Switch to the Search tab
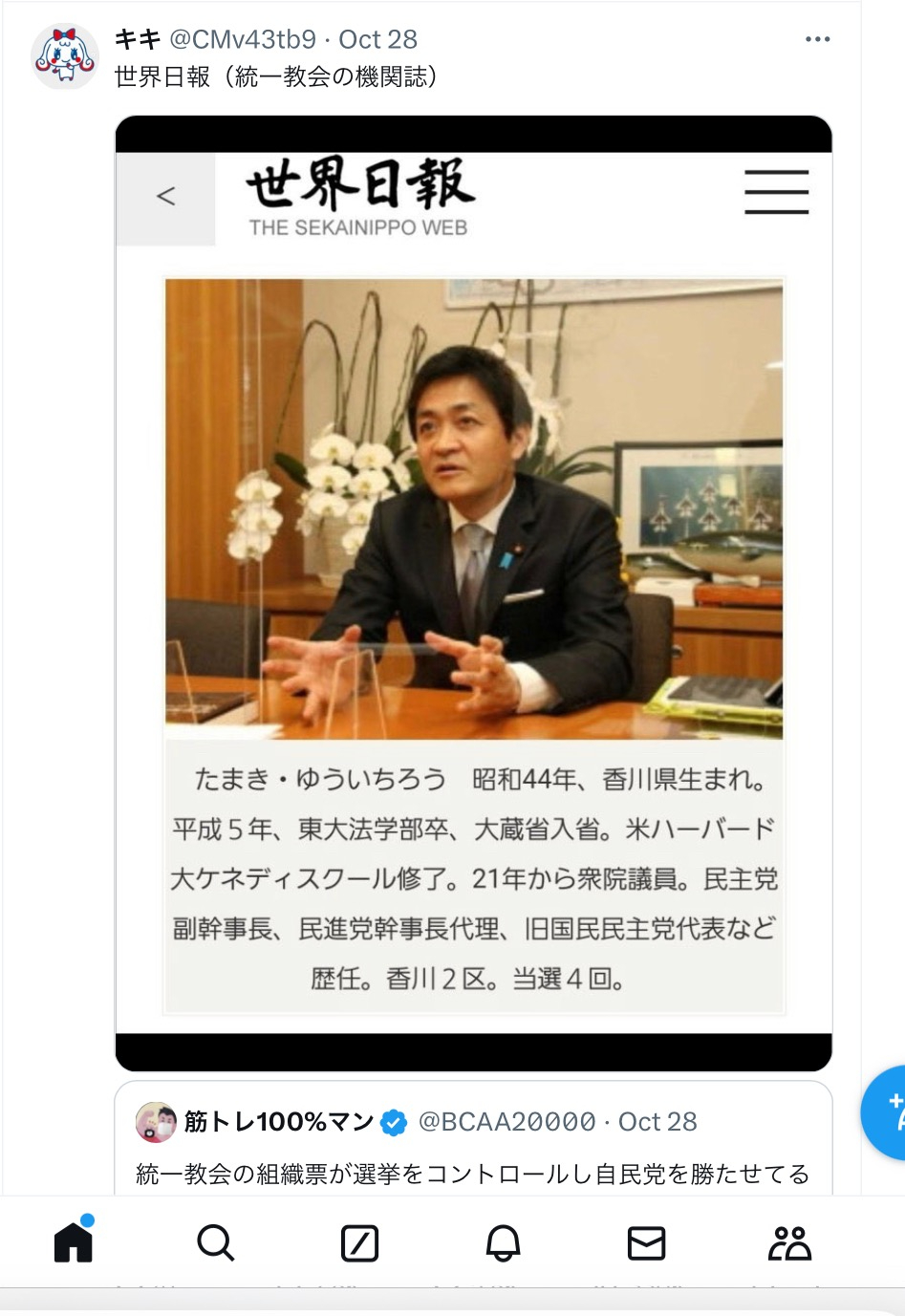 point(216,1243)
